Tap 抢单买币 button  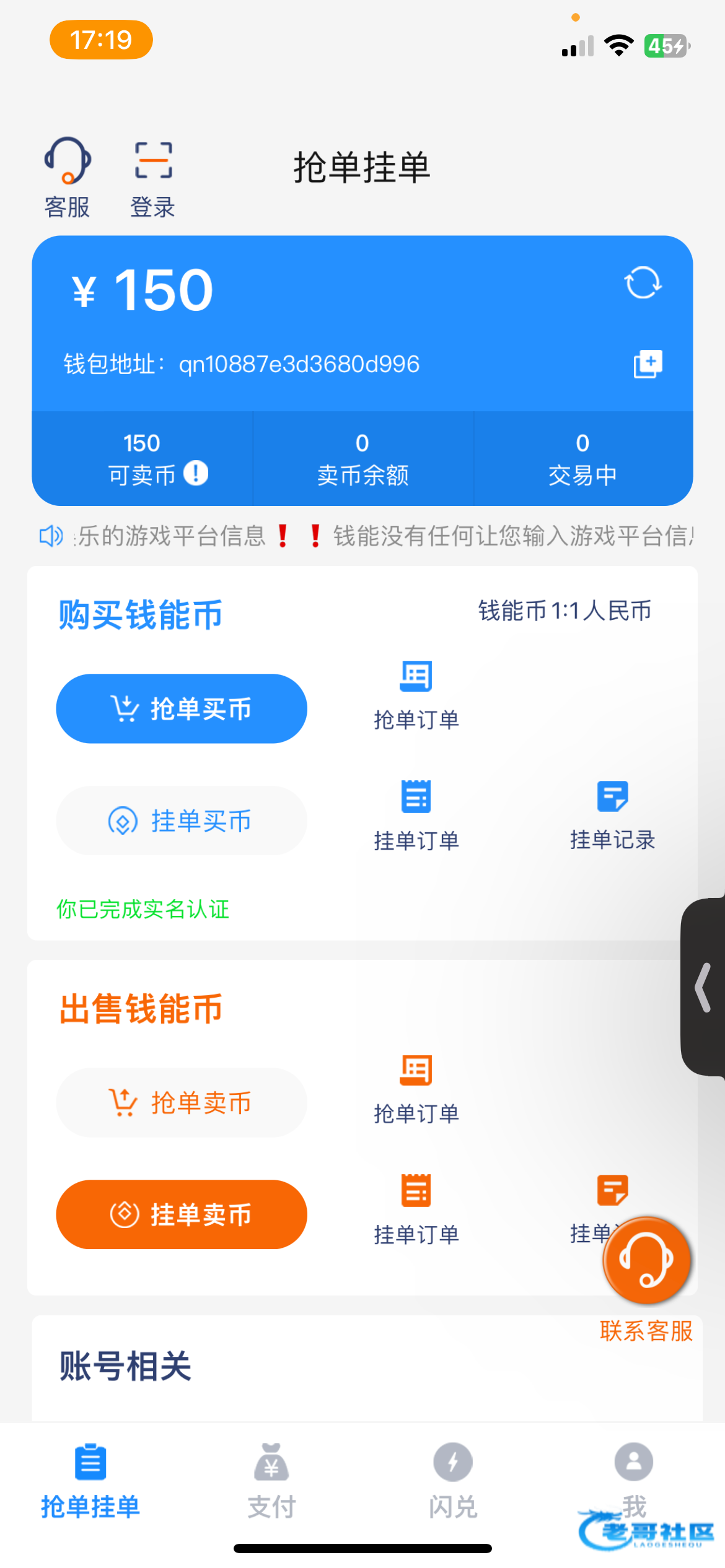point(182,708)
